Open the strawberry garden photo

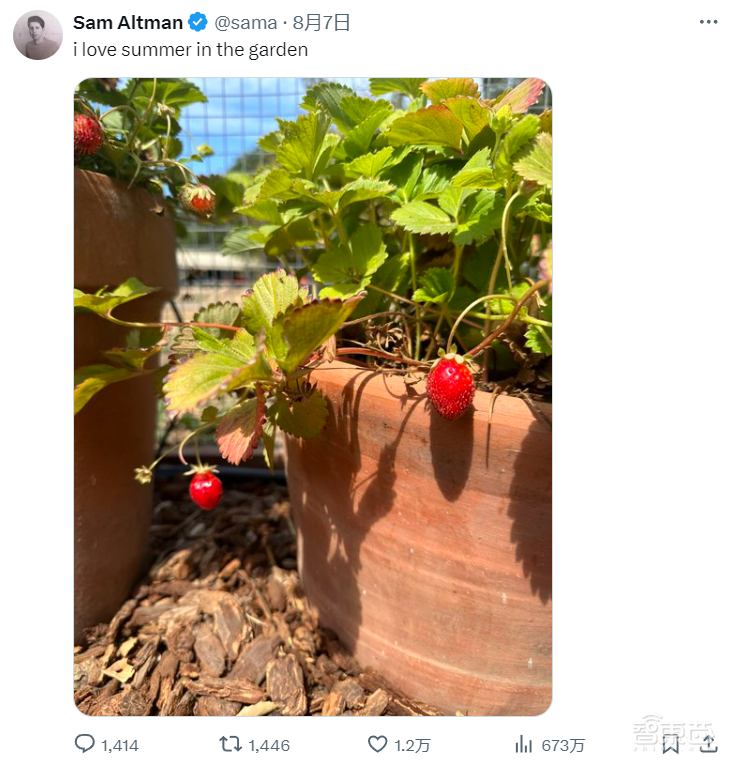[x=313, y=396]
